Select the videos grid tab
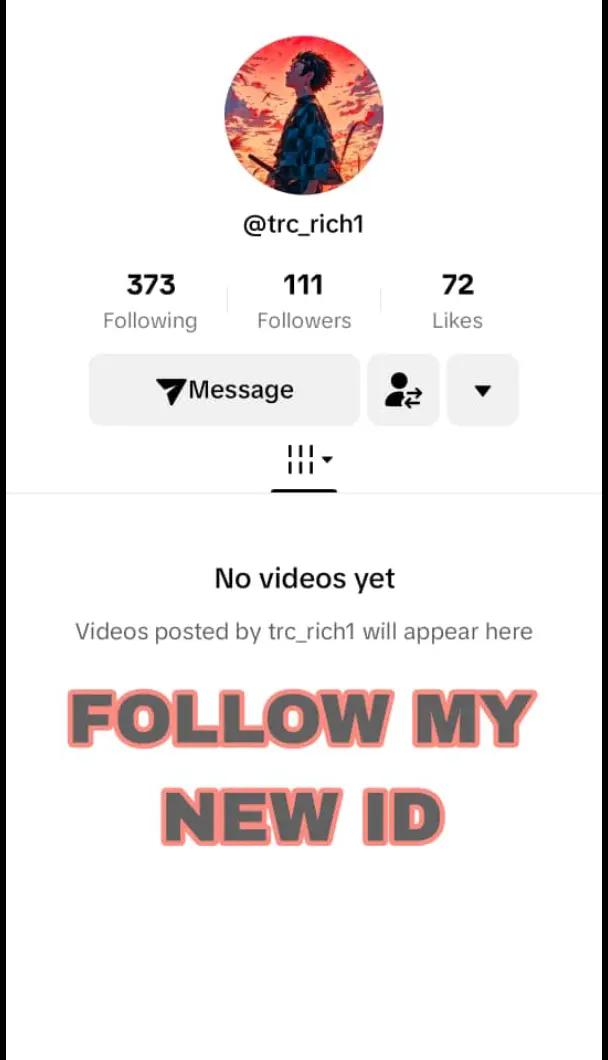608x1060 pixels. tap(304, 461)
